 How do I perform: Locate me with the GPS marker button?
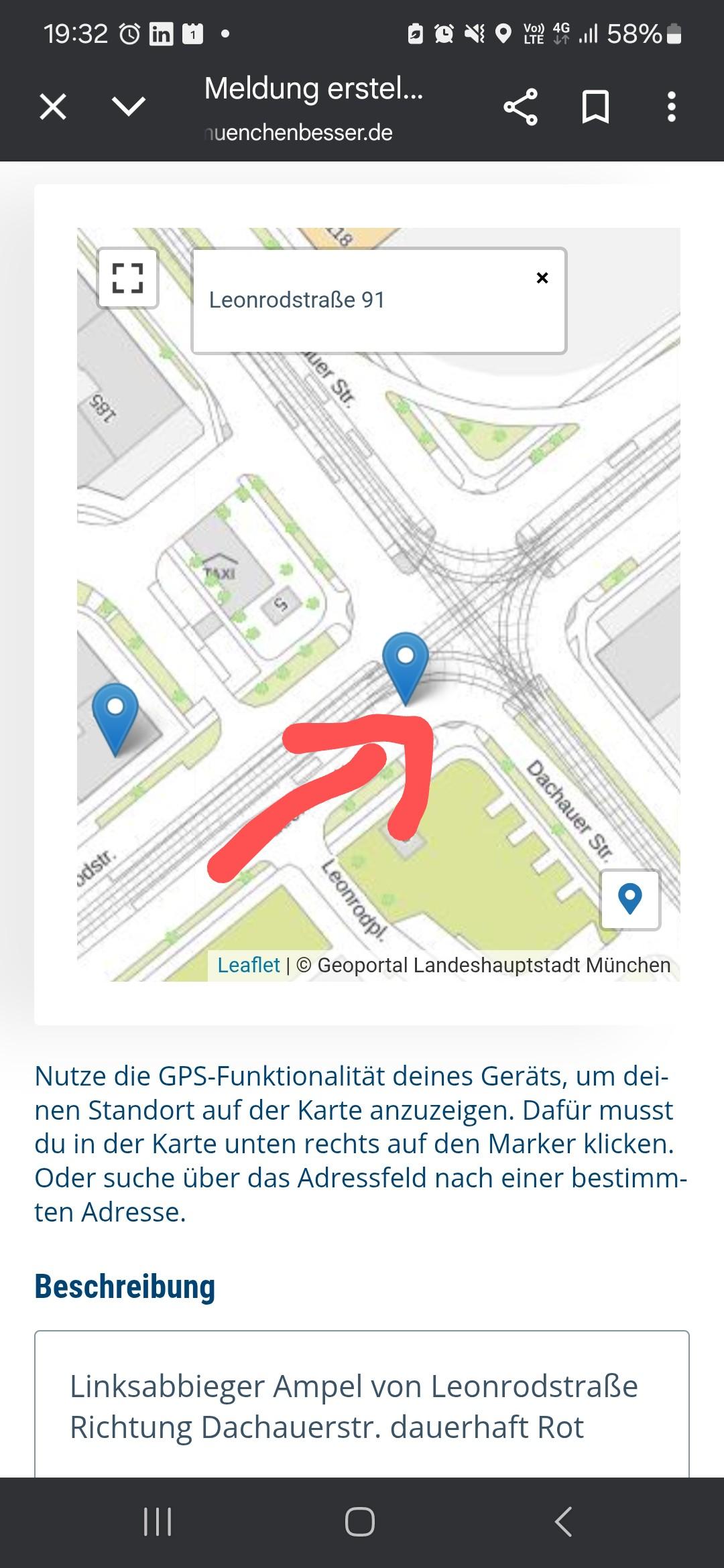[629, 899]
